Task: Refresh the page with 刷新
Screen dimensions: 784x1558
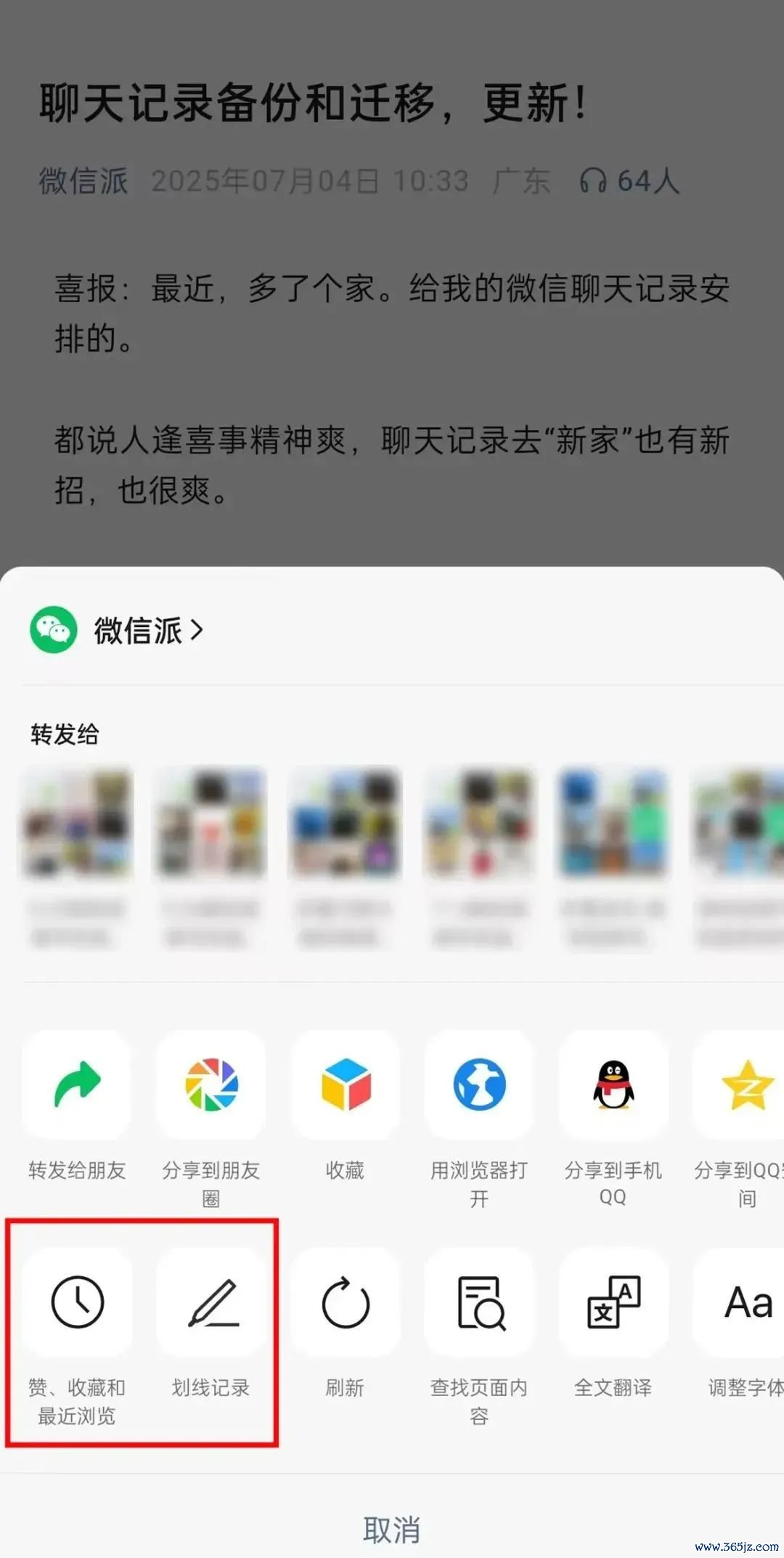Action: point(346,1302)
